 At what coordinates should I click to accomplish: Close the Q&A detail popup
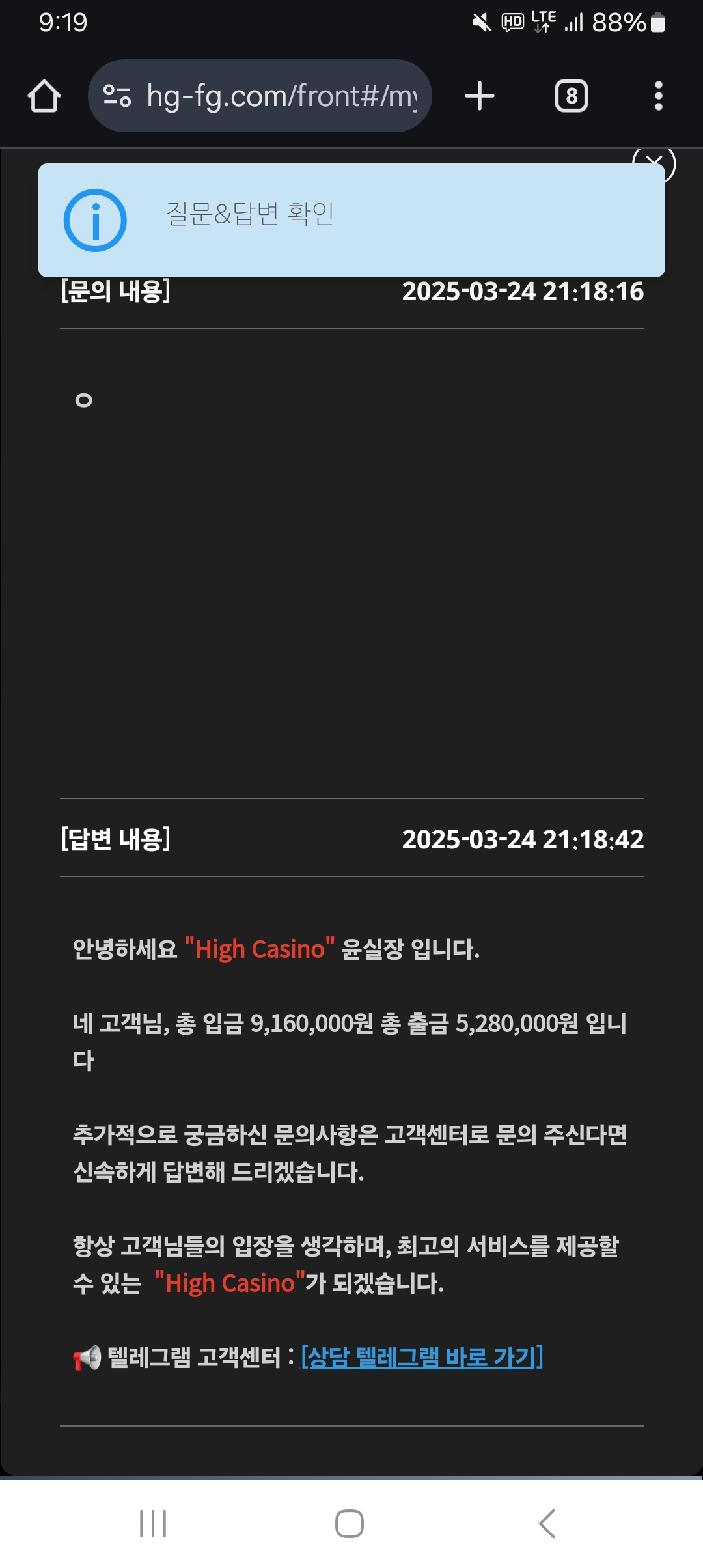click(654, 162)
